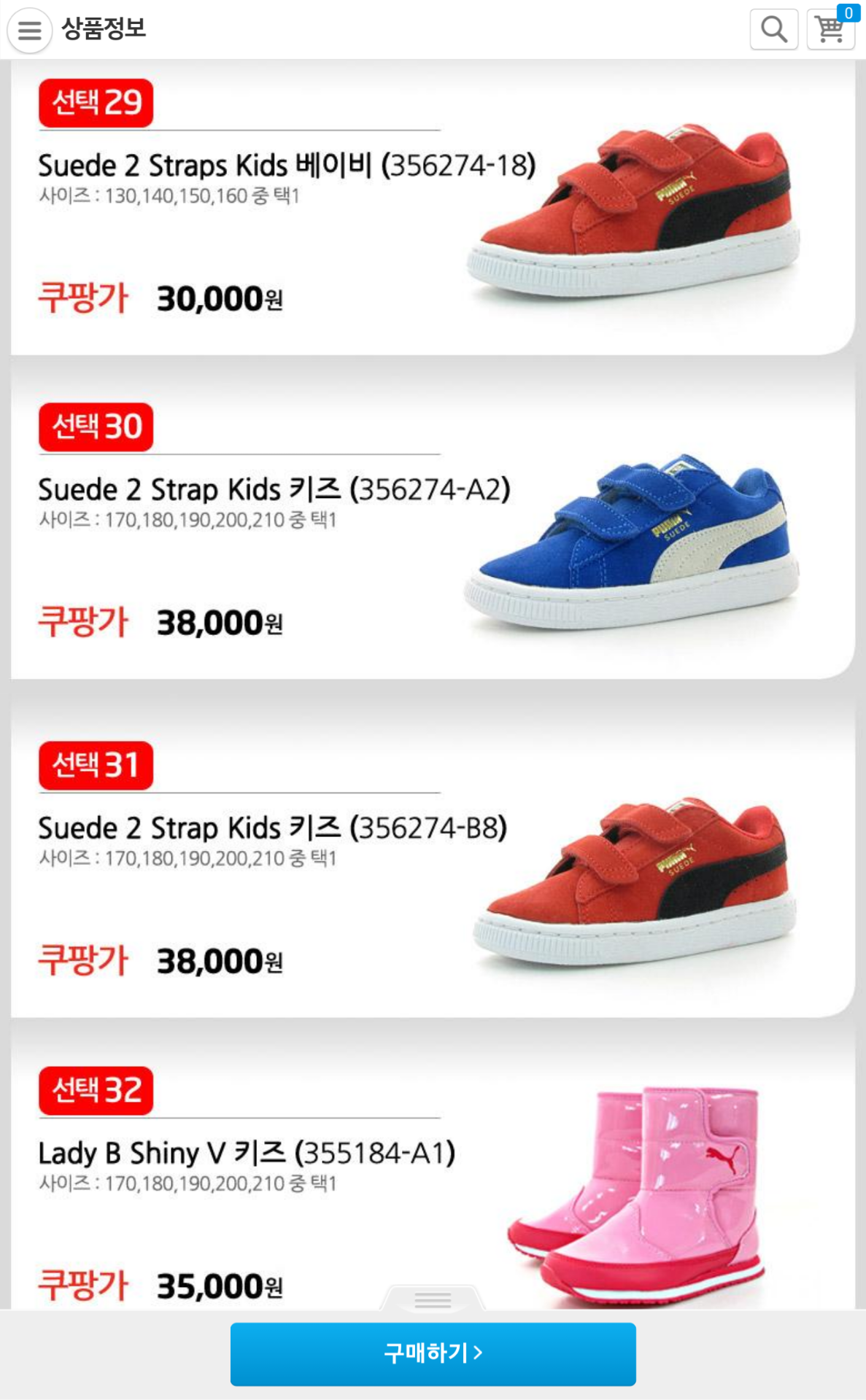Viewport: 866px width, 1400px height.
Task: Expand the bottom drawer handle
Action: pyautogui.click(x=433, y=1299)
